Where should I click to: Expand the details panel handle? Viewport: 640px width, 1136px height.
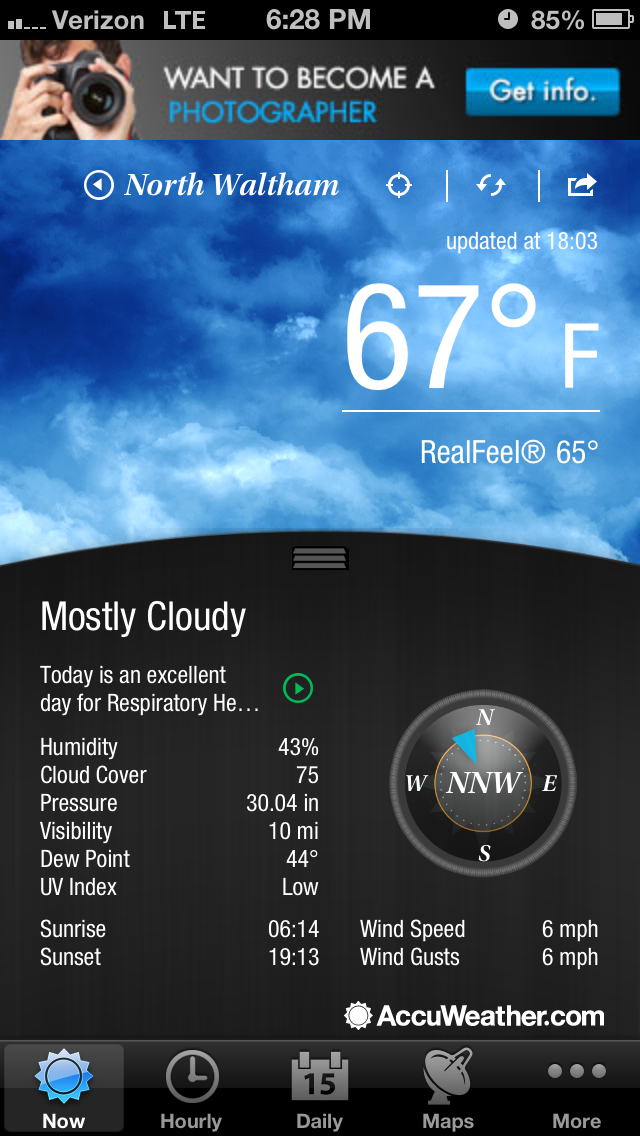tap(320, 558)
